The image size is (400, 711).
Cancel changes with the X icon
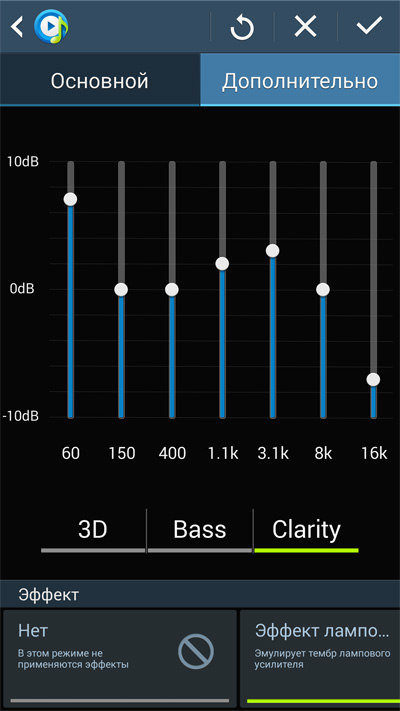[x=306, y=27]
